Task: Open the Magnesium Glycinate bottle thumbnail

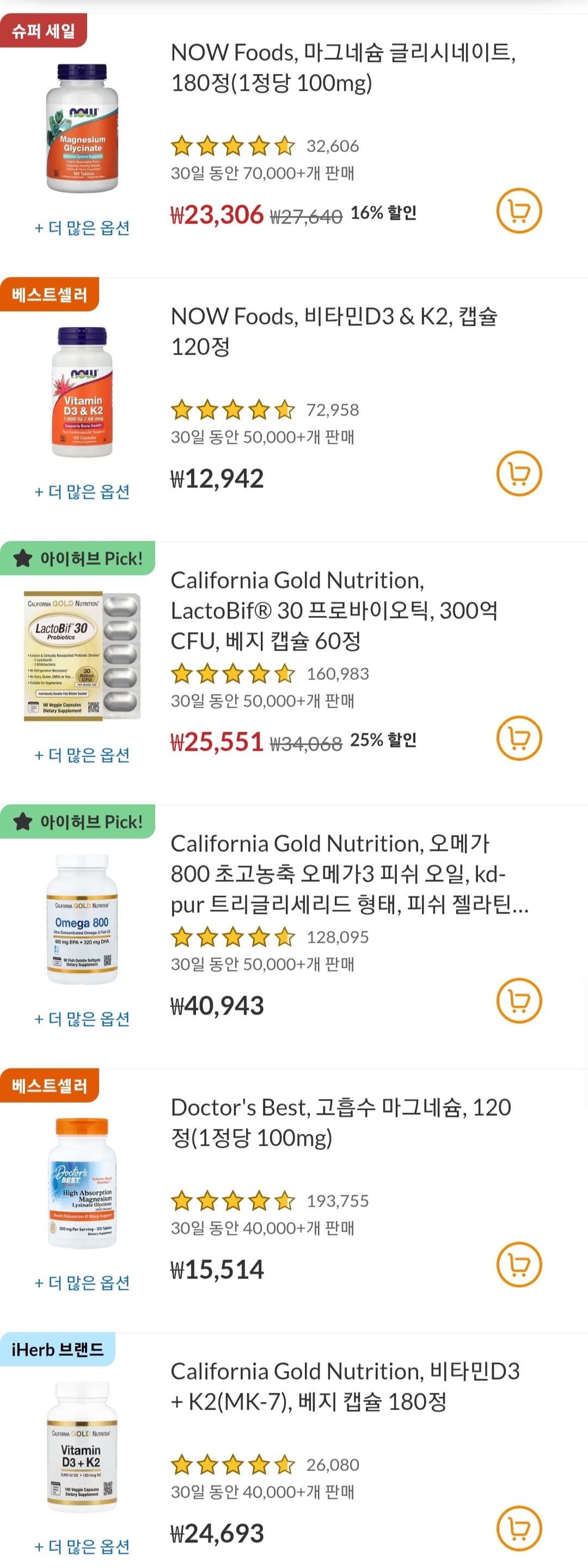Action: pyautogui.click(x=83, y=129)
